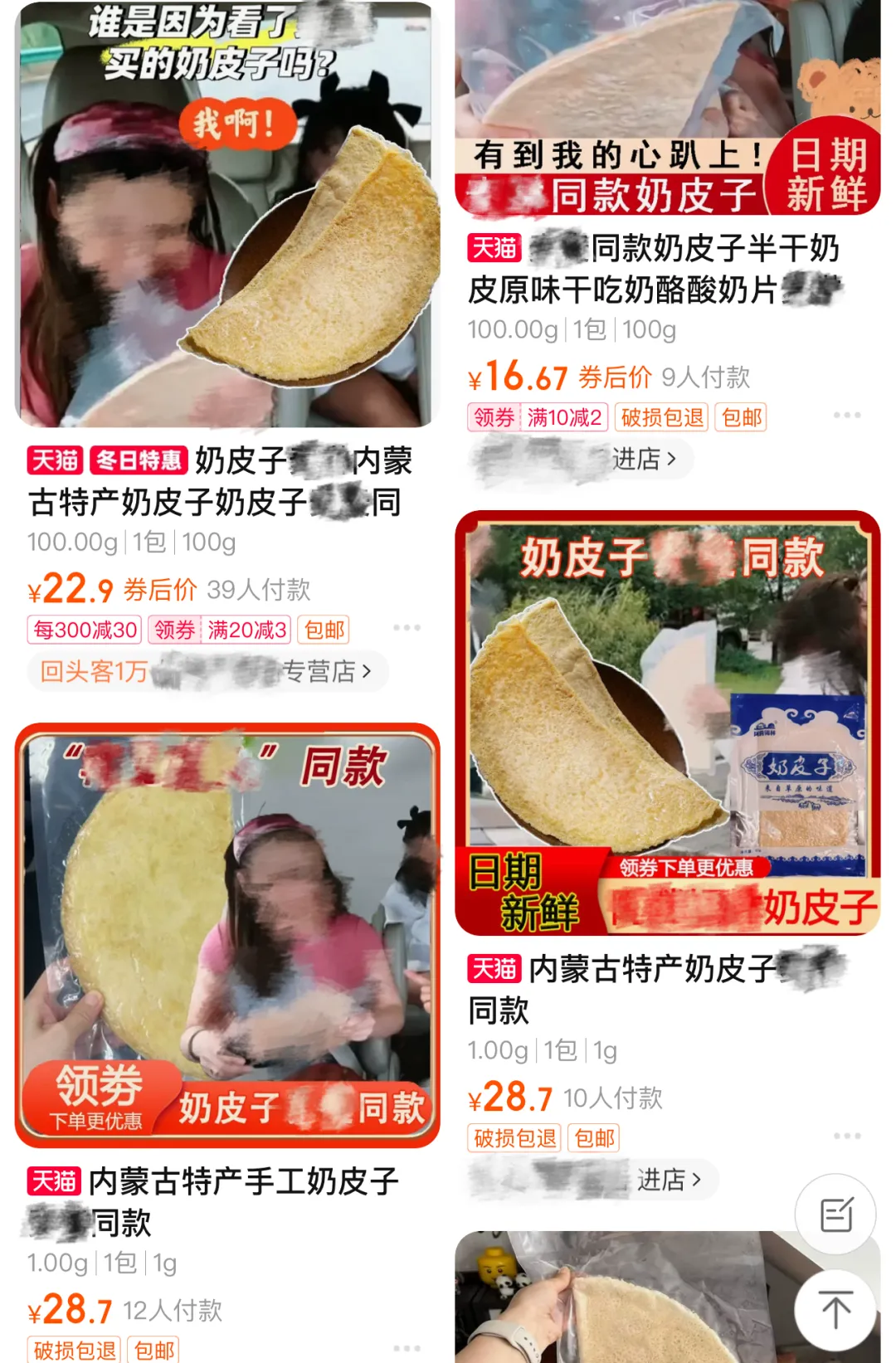This screenshot has height=1363, width=896.
Task: Open the floating feedback note button
Action: 836,1214
